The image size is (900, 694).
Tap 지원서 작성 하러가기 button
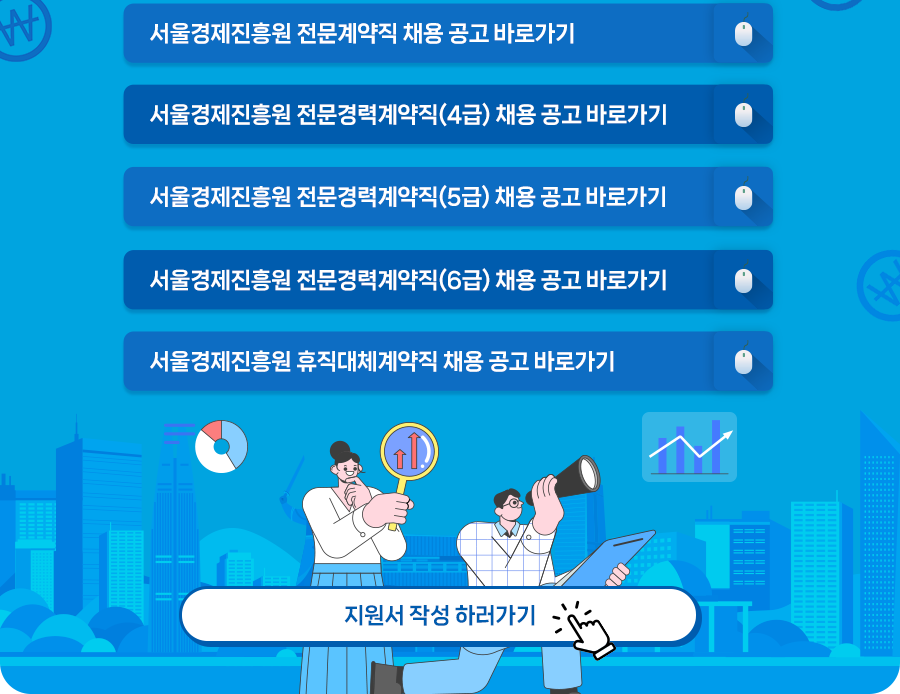(439, 615)
